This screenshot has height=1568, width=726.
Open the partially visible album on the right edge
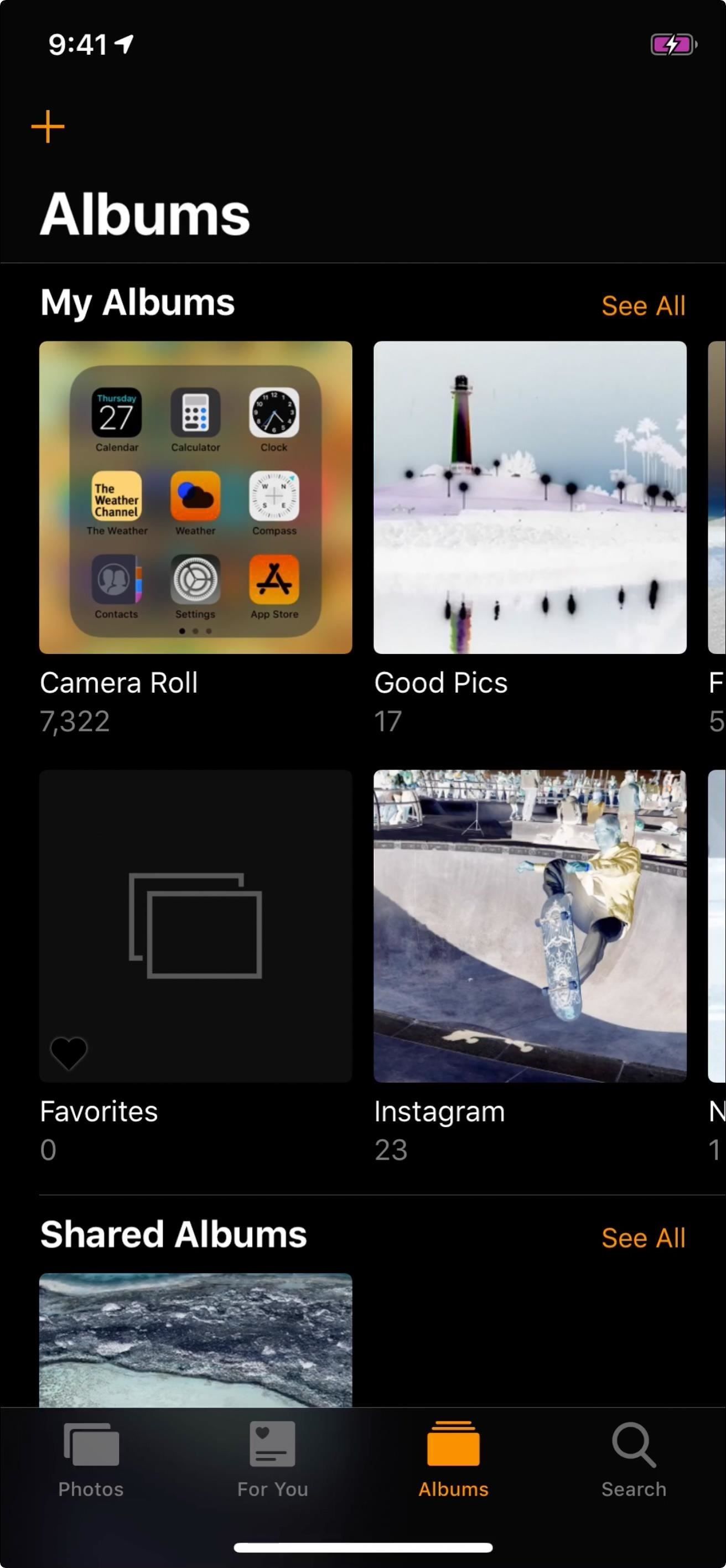tap(717, 498)
